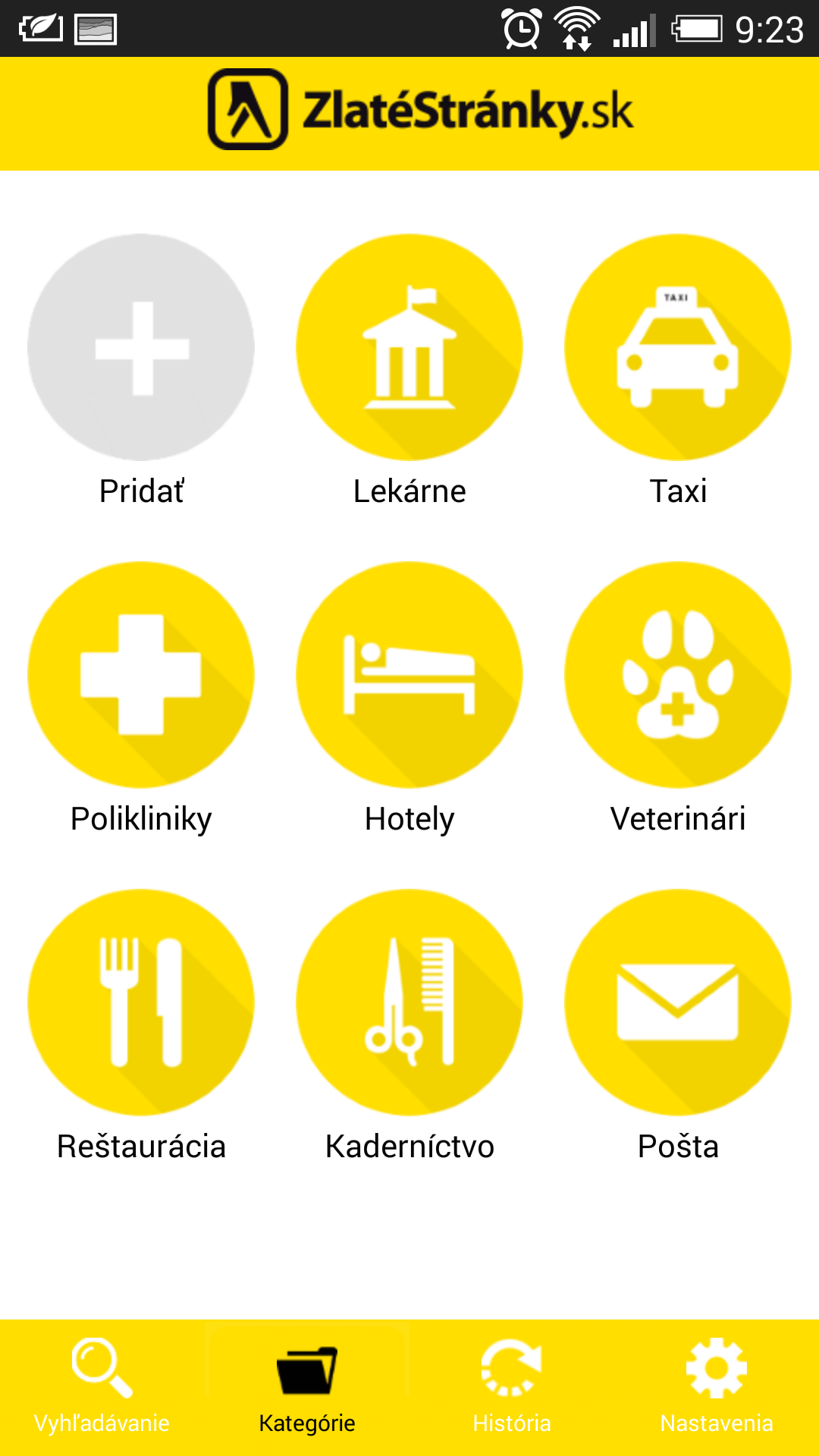Open the Nastavenia tab
819x1456 pixels.
717,1388
